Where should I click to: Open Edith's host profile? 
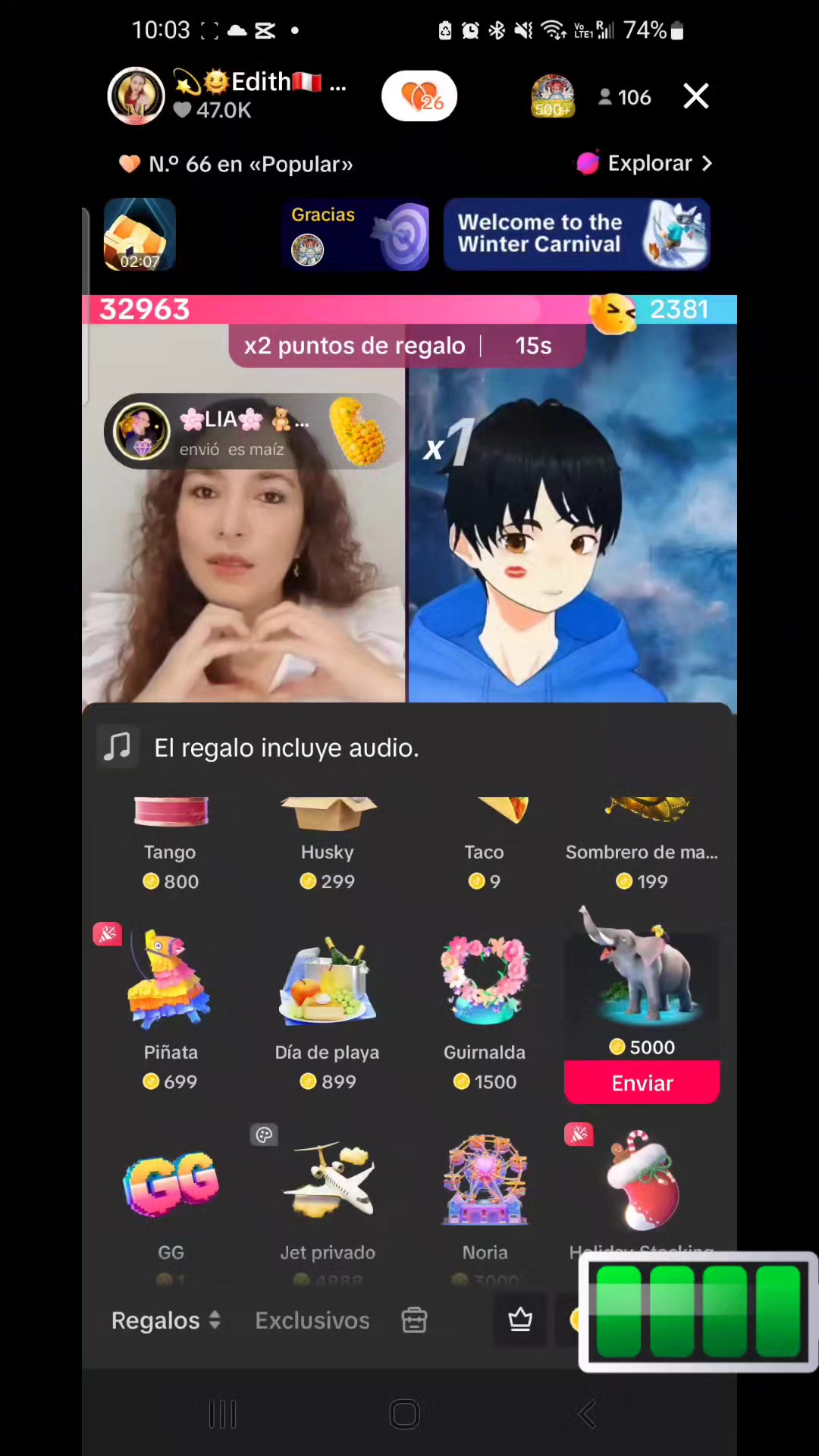(137, 96)
